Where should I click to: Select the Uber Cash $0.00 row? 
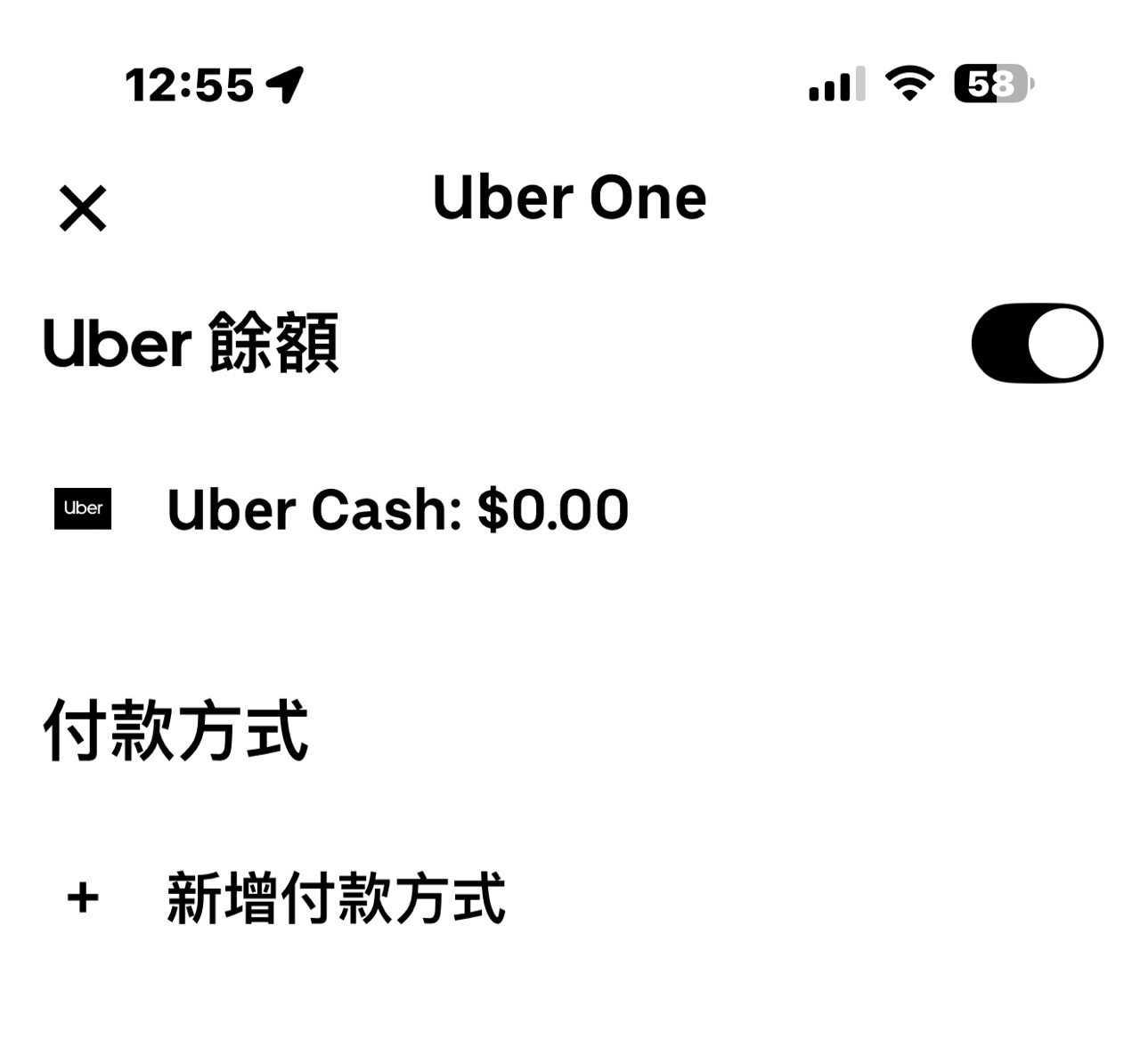tap(396, 509)
